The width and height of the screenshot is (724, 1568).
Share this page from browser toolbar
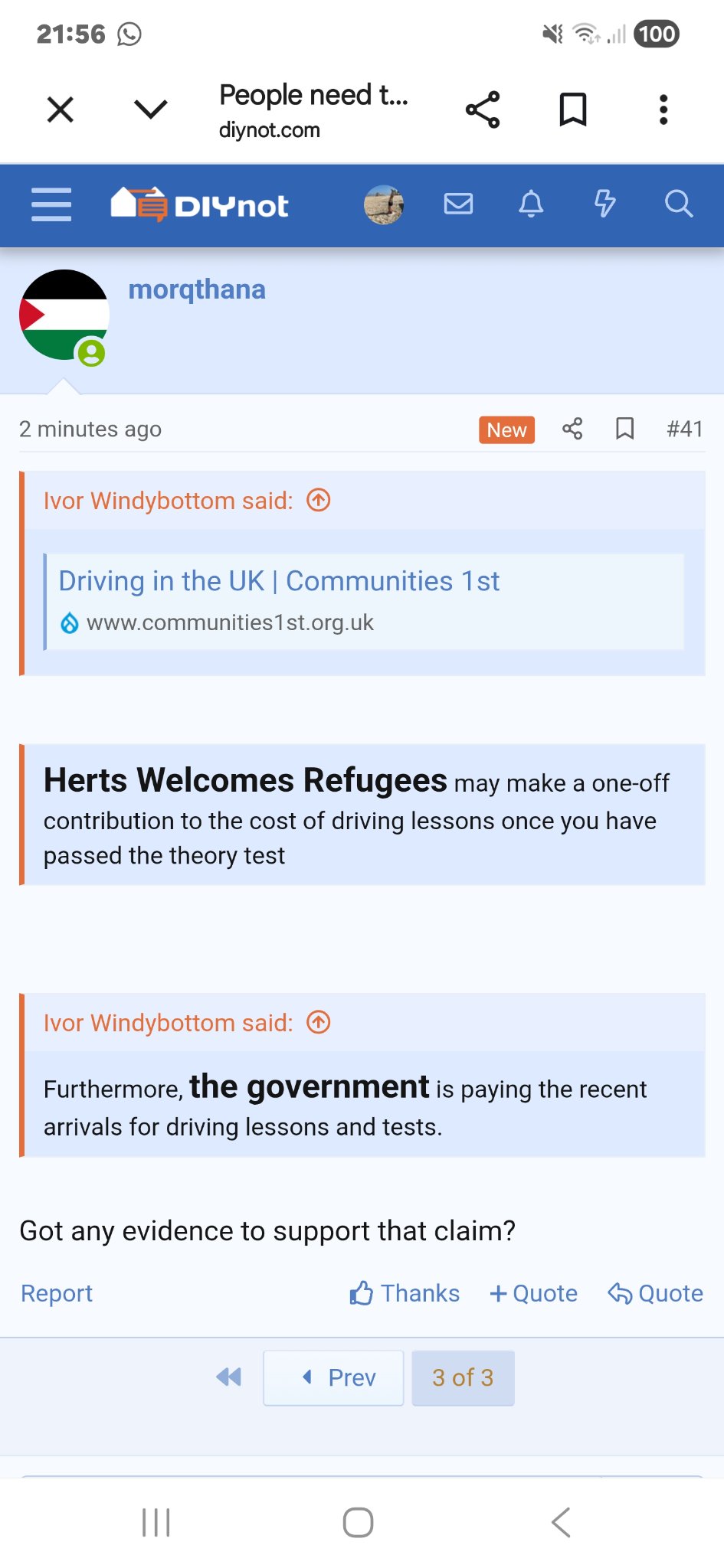point(483,109)
